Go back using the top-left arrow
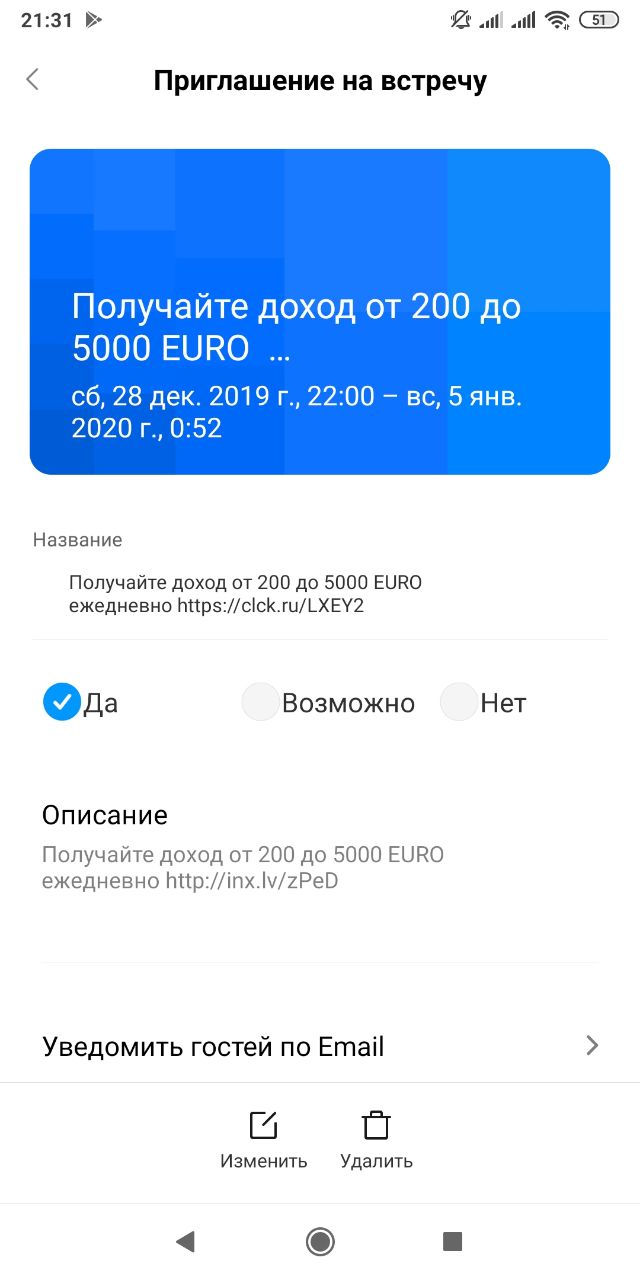This screenshot has height=1280, width=640. pos(33,80)
